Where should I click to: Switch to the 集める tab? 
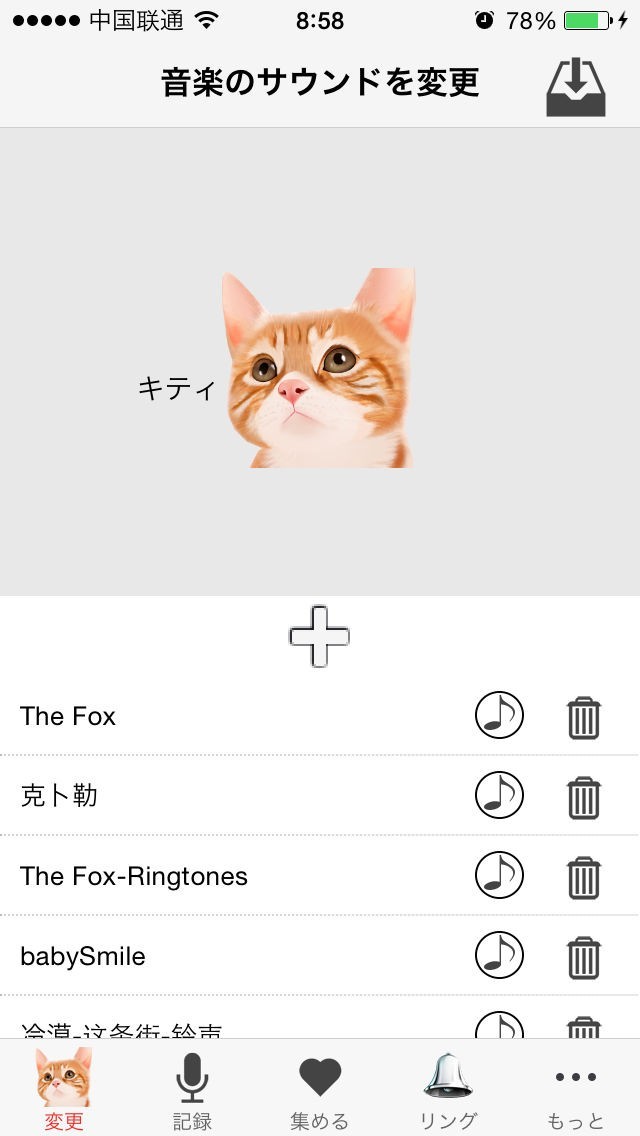click(320, 1090)
